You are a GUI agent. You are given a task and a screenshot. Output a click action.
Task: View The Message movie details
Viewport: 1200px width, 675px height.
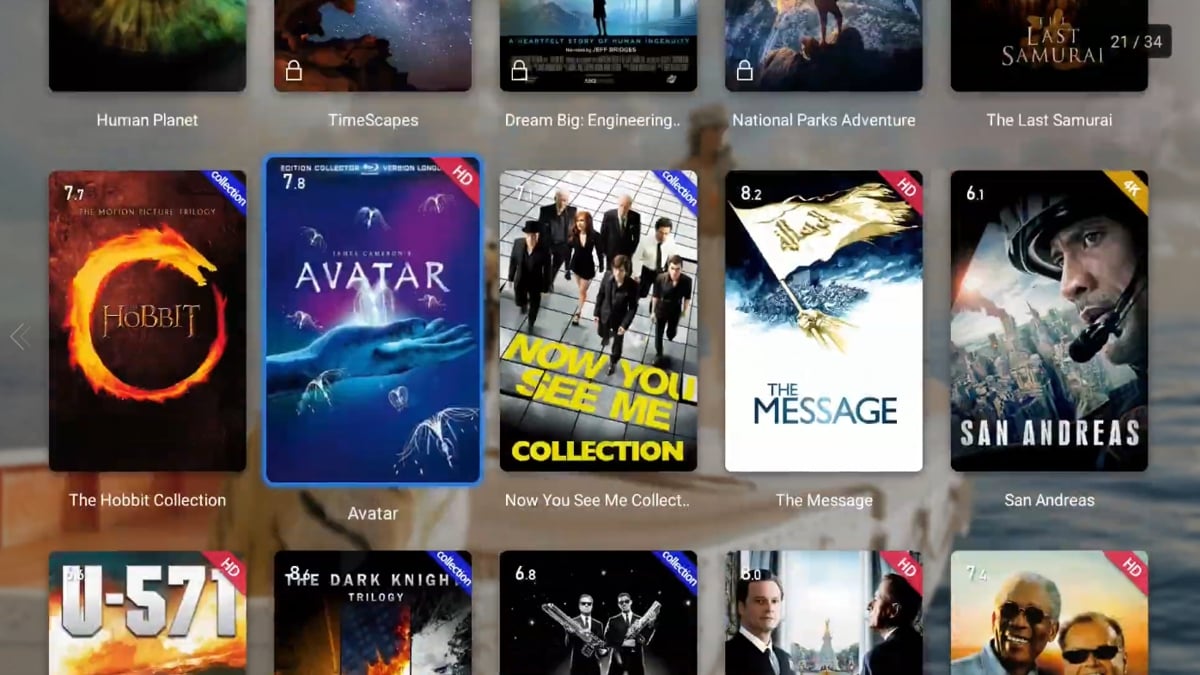[823, 320]
